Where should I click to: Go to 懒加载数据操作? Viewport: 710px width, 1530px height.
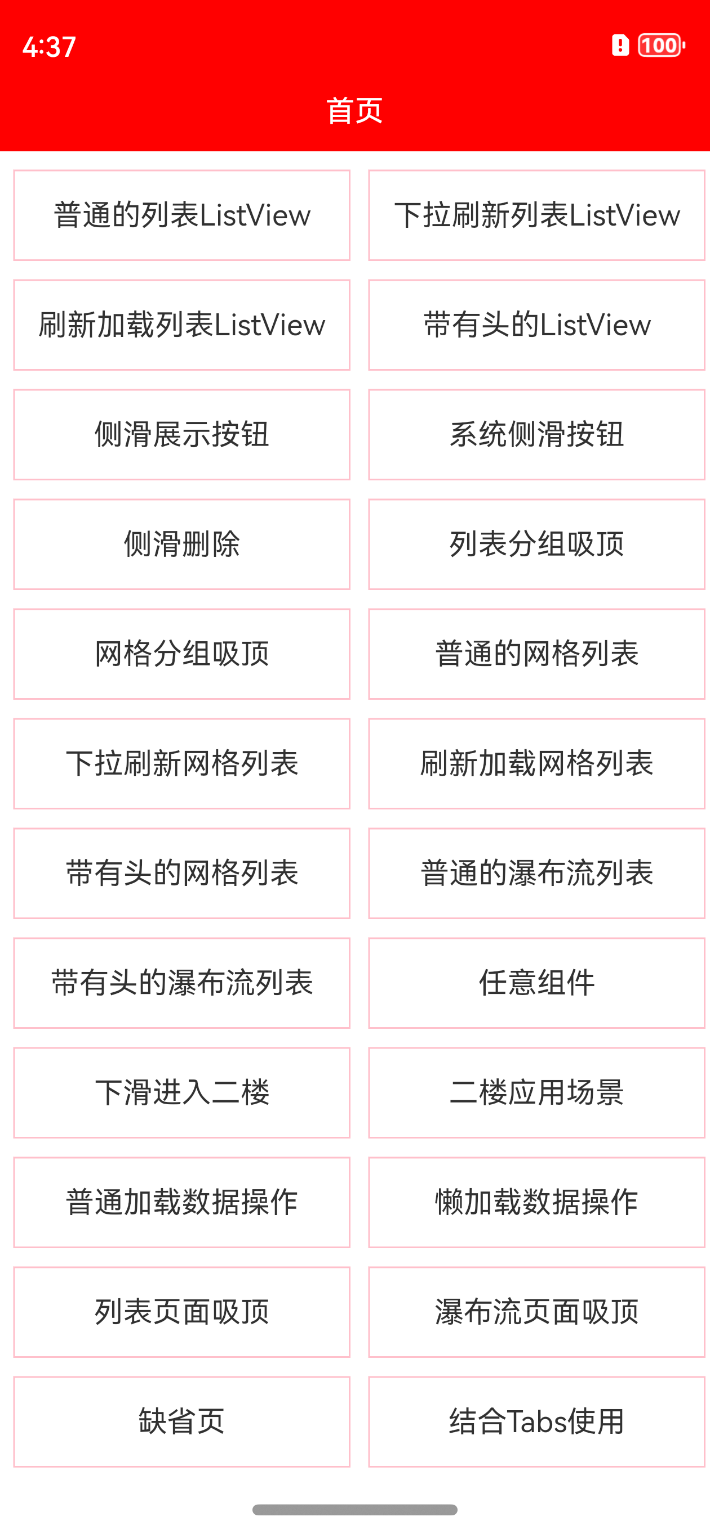pos(537,1202)
